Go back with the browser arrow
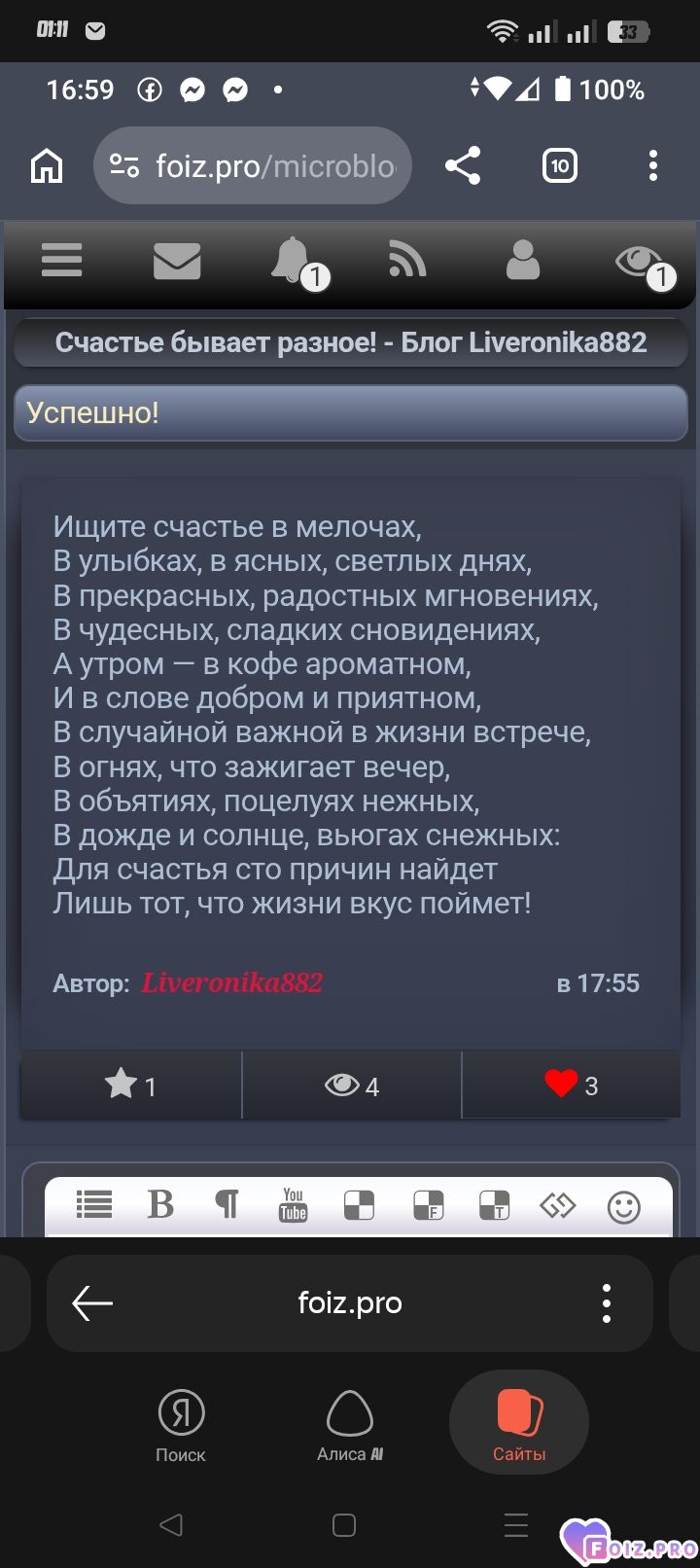This screenshot has height=1568, width=700. click(93, 1303)
